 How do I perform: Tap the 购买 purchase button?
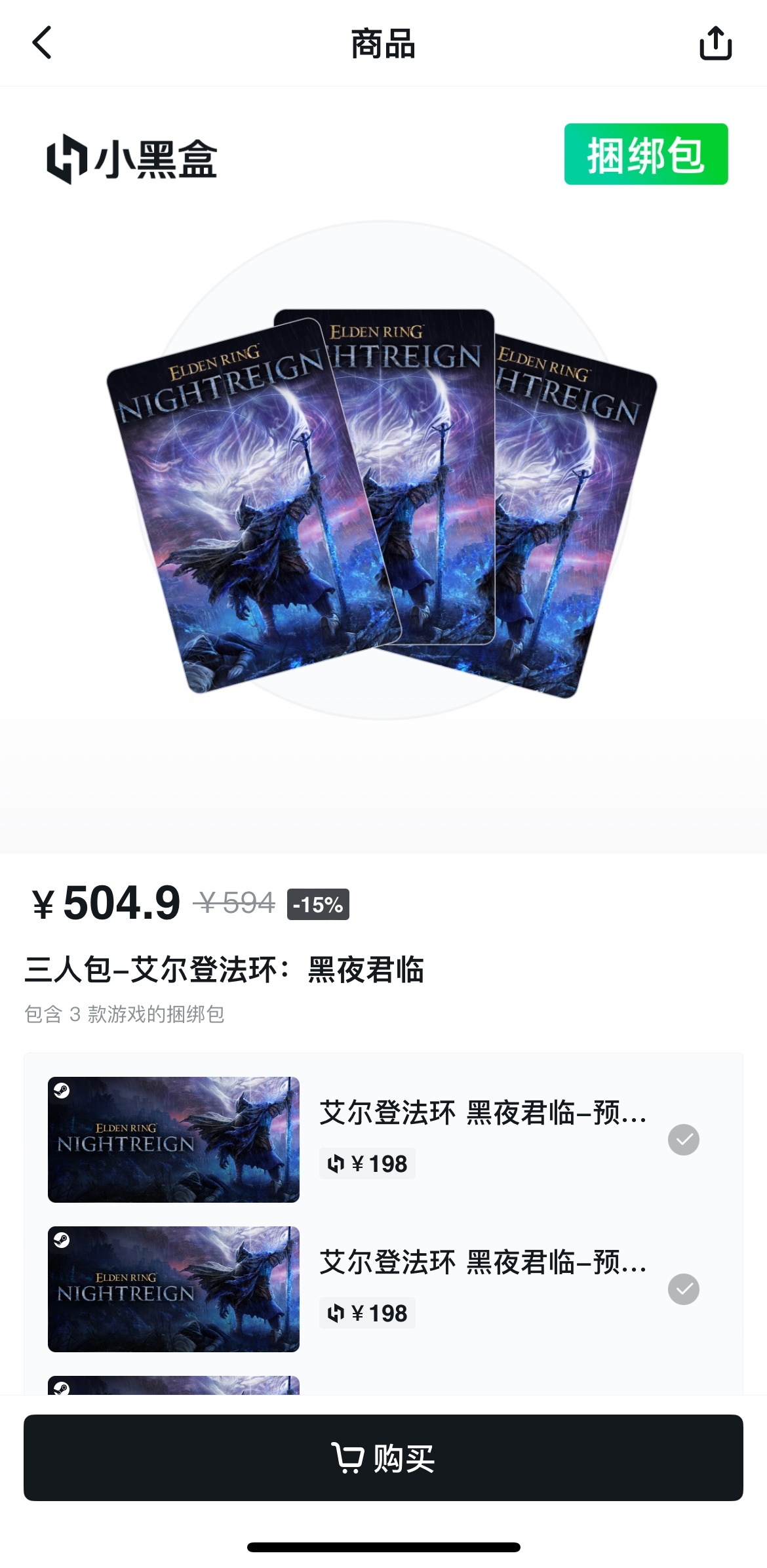tap(383, 1458)
